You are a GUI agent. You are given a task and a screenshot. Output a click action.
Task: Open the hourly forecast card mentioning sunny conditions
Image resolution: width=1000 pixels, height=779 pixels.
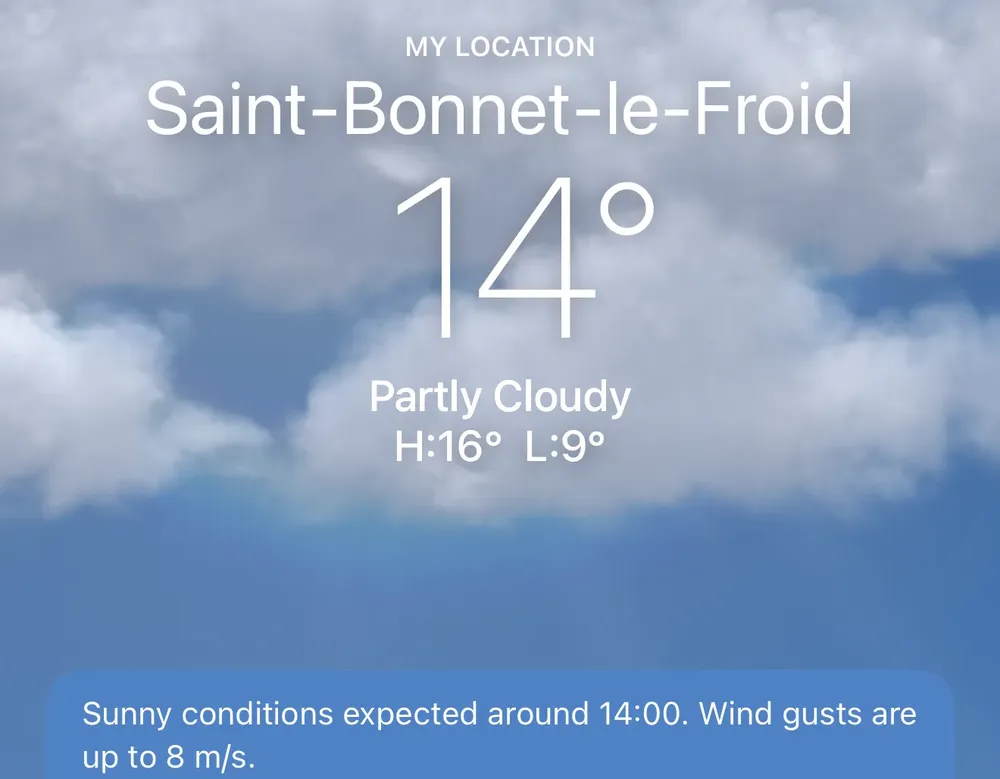coord(500,732)
